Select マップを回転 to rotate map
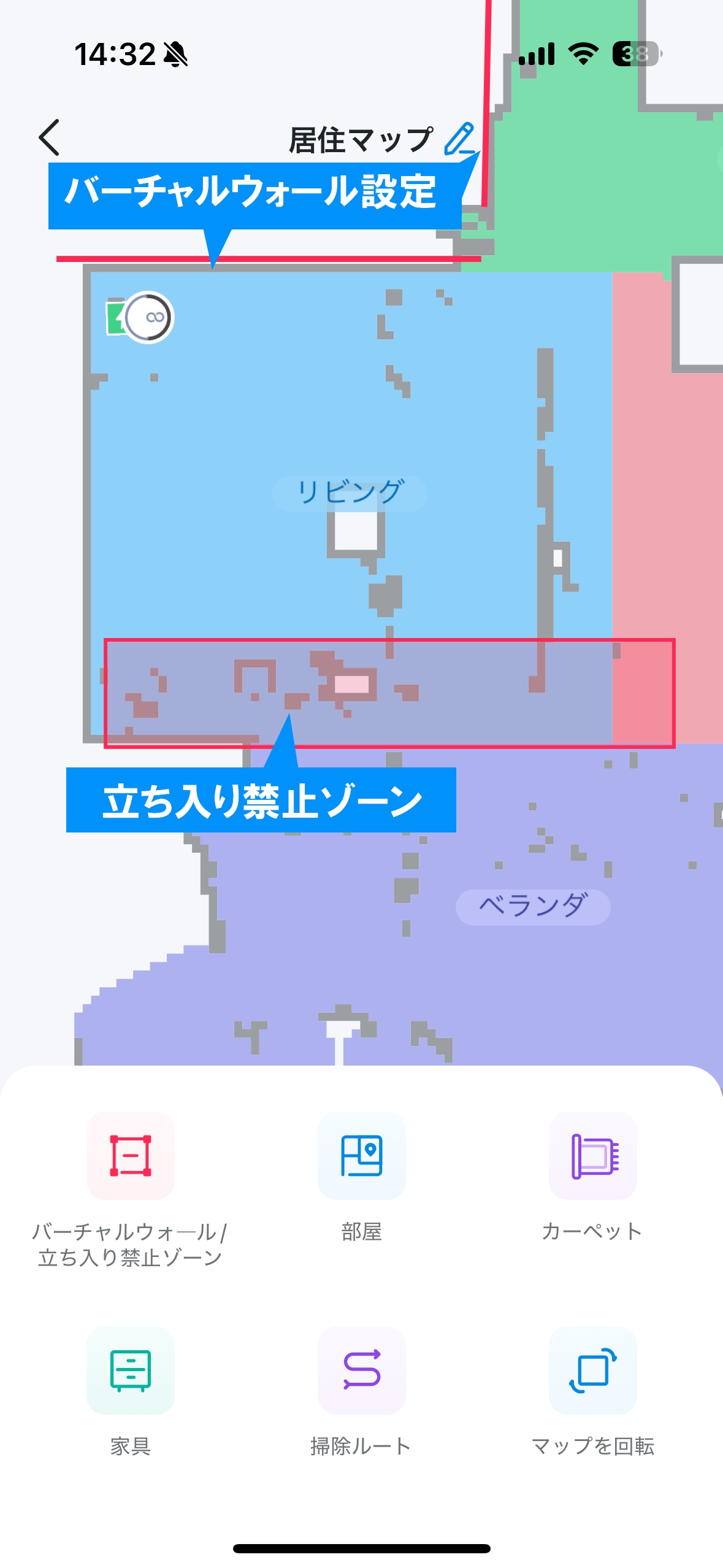Viewport: 723px width, 1568px height. click(592, 1370)
